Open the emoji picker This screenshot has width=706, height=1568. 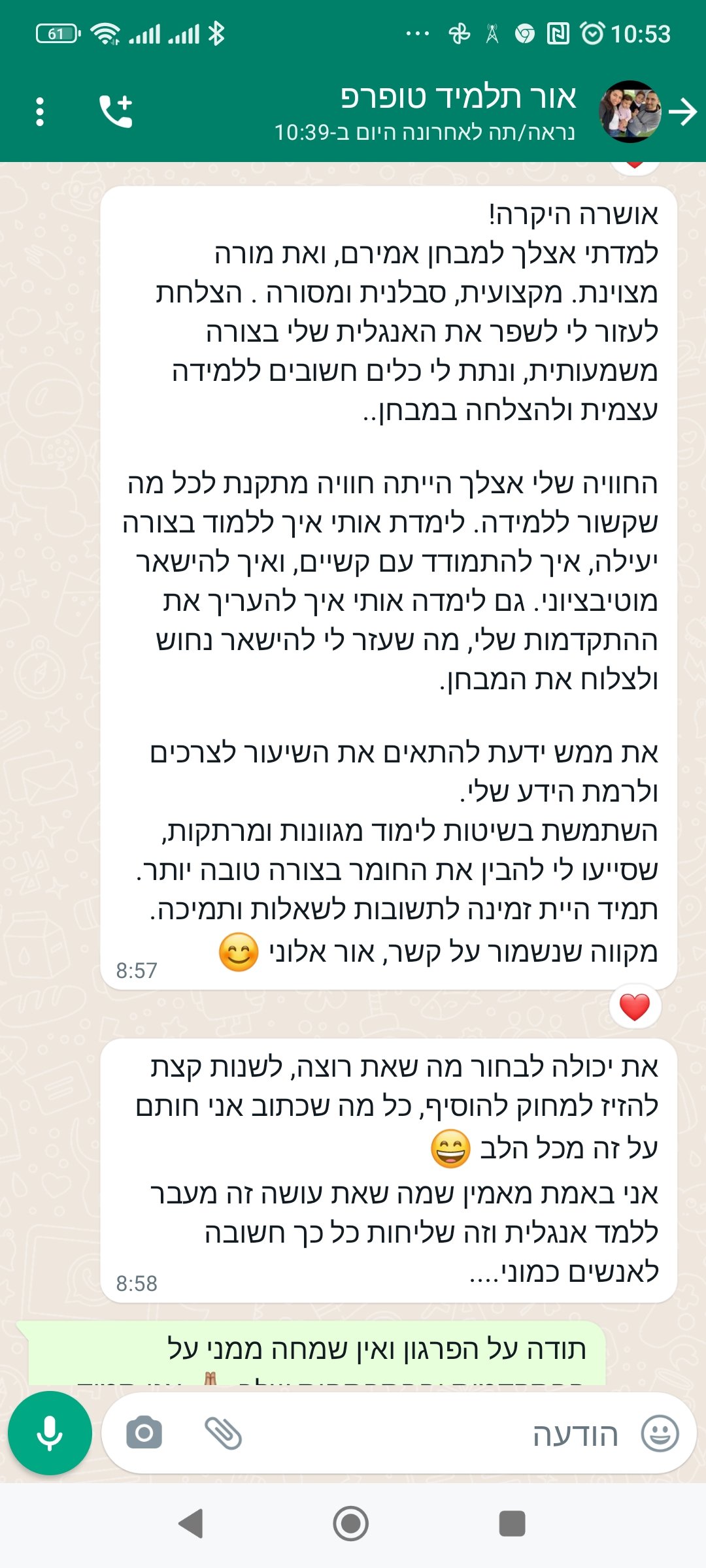pyautogui.click(x=660, y=1434)
